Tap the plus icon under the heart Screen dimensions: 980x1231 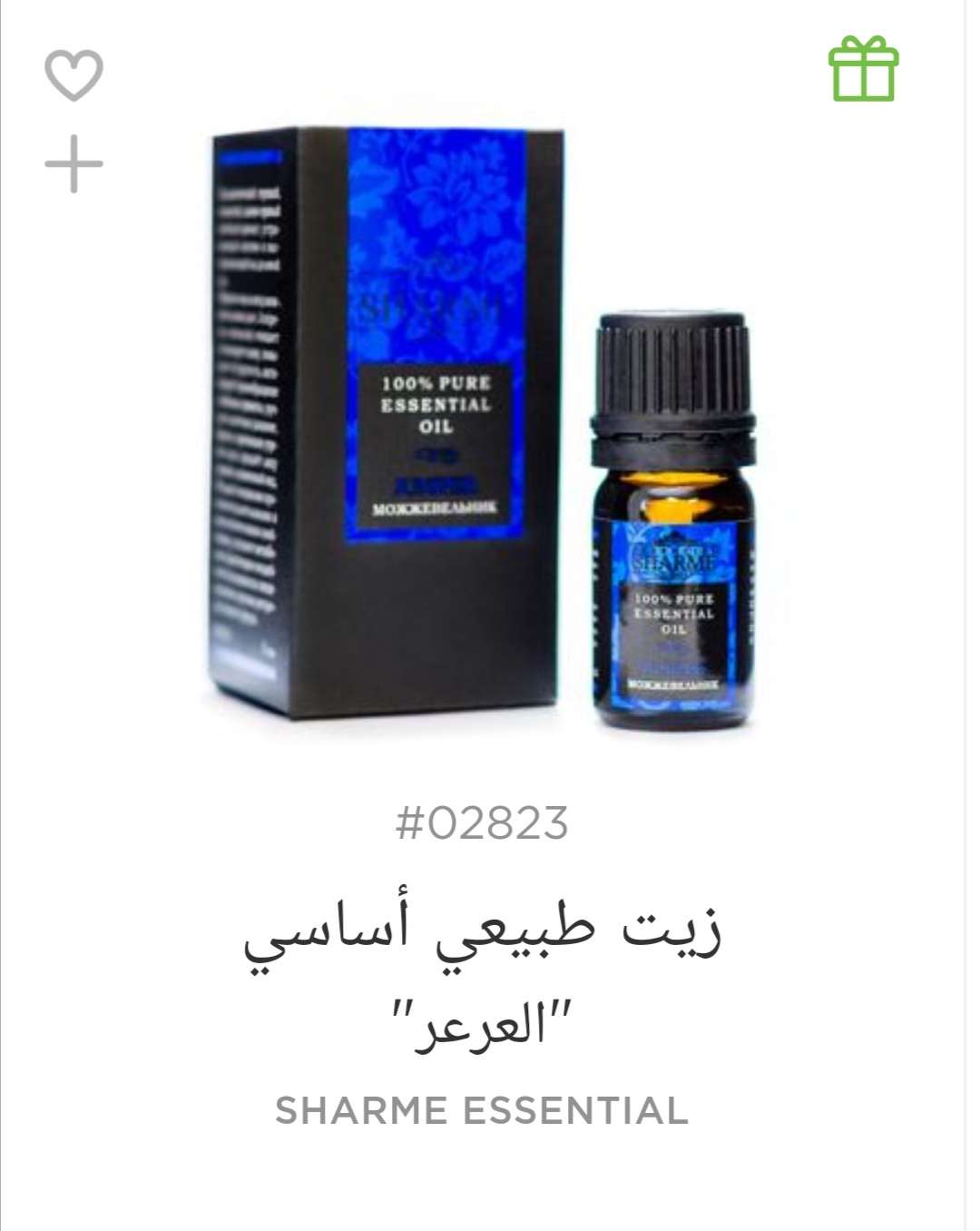[x=73, y=164]
